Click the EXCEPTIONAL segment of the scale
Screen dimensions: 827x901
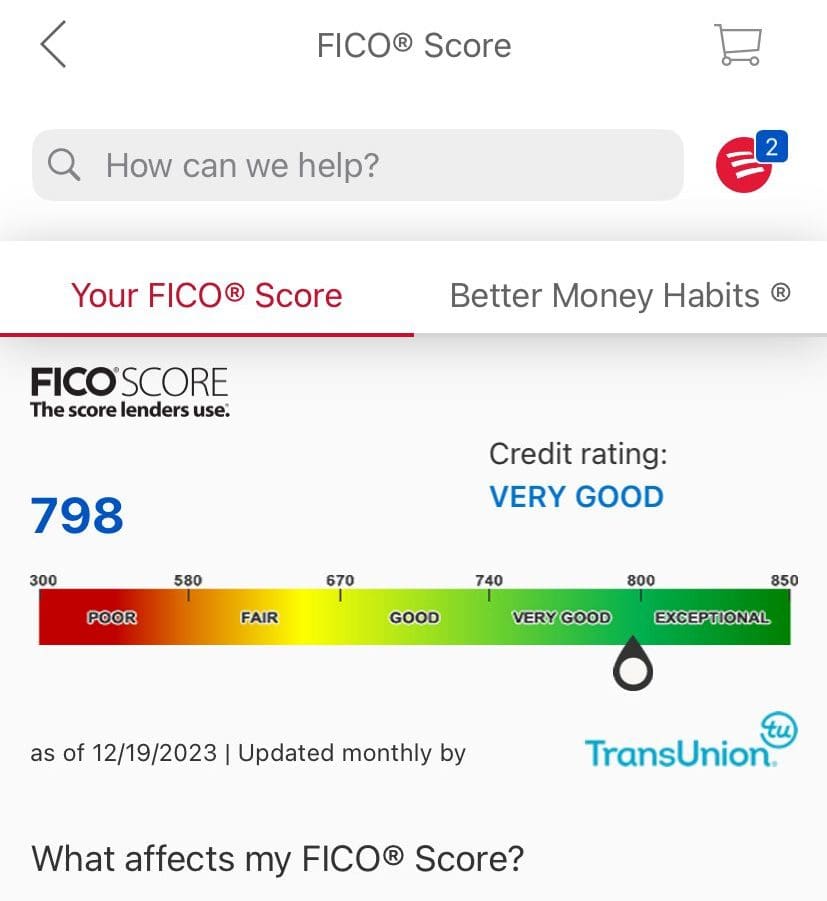tap(714, 617)
